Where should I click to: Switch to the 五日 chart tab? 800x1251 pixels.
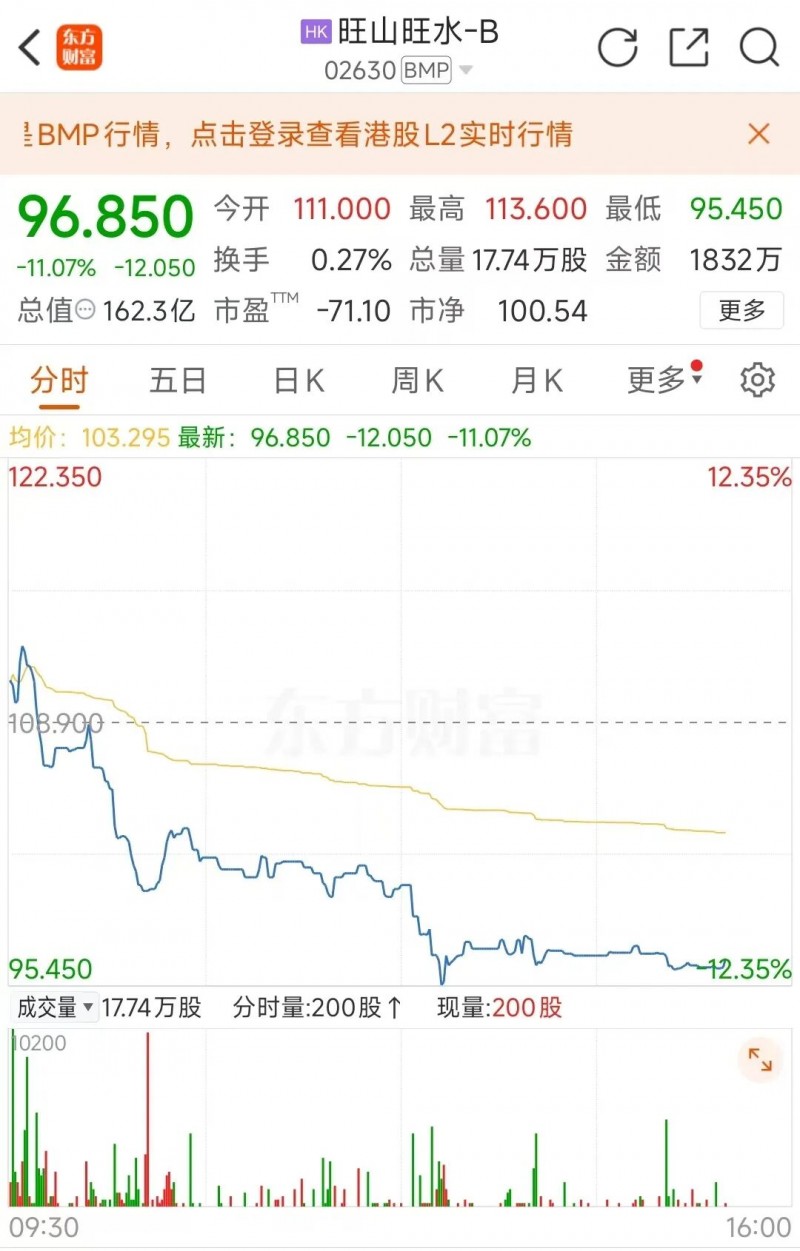177,380
